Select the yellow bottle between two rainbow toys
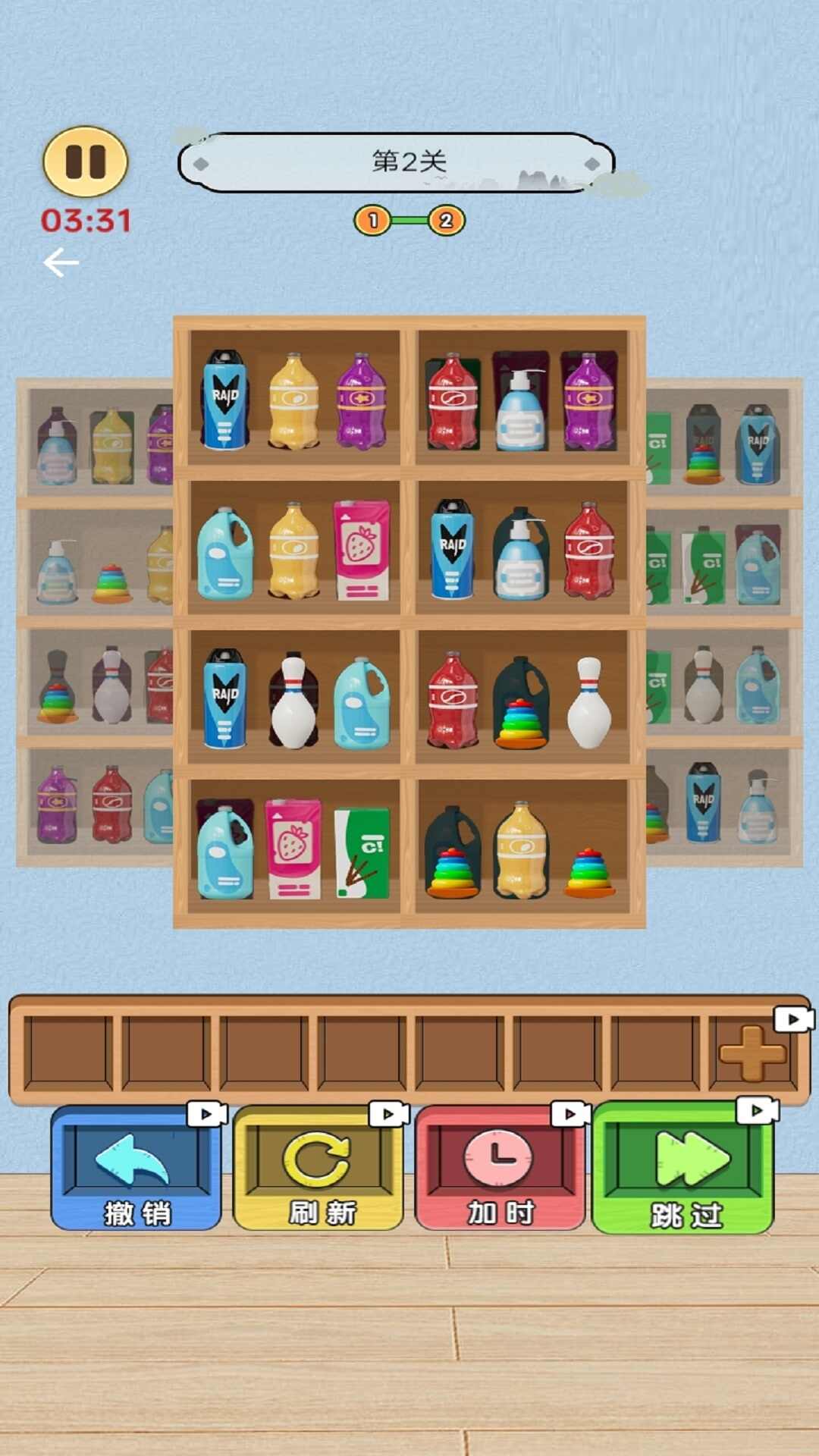The image size is (819, 1456). coord(520,851)
